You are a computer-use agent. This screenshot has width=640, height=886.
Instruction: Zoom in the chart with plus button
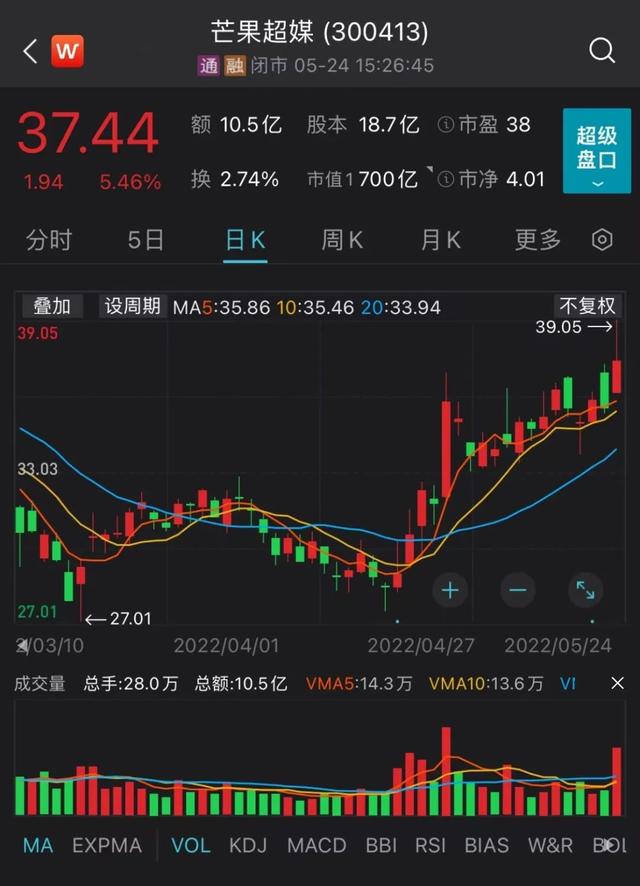pos(450,590)
